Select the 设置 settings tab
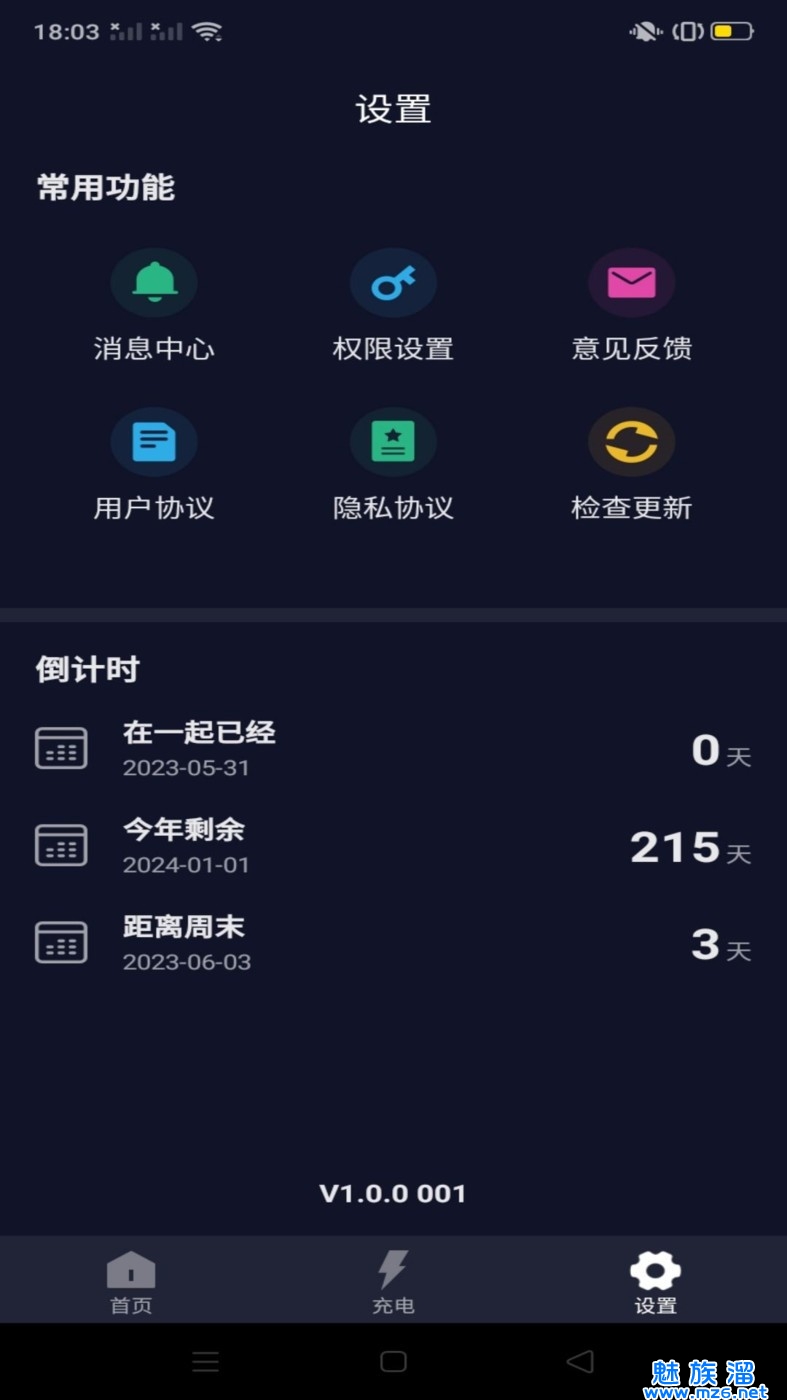The image size is (787, 1400). point(655,1281)
